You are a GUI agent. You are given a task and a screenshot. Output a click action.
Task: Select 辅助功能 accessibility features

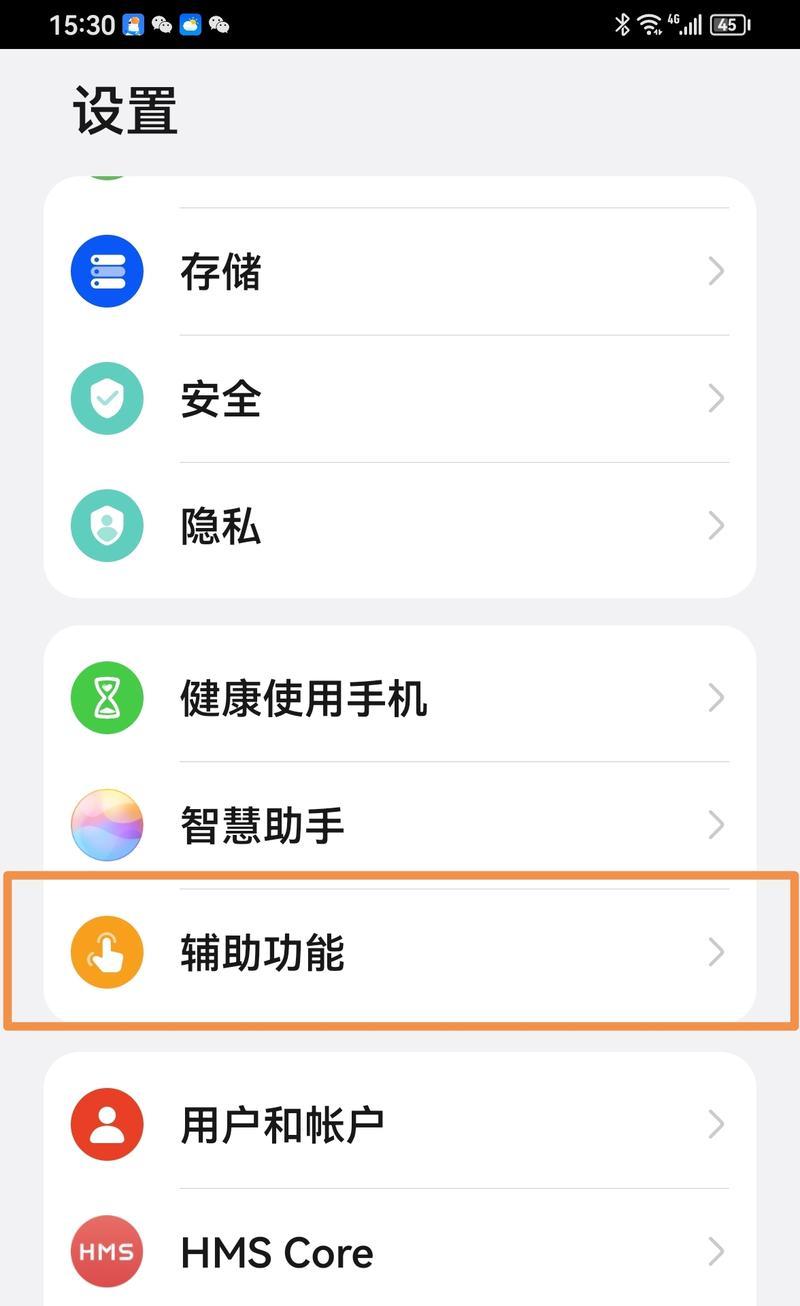point(400,952)
